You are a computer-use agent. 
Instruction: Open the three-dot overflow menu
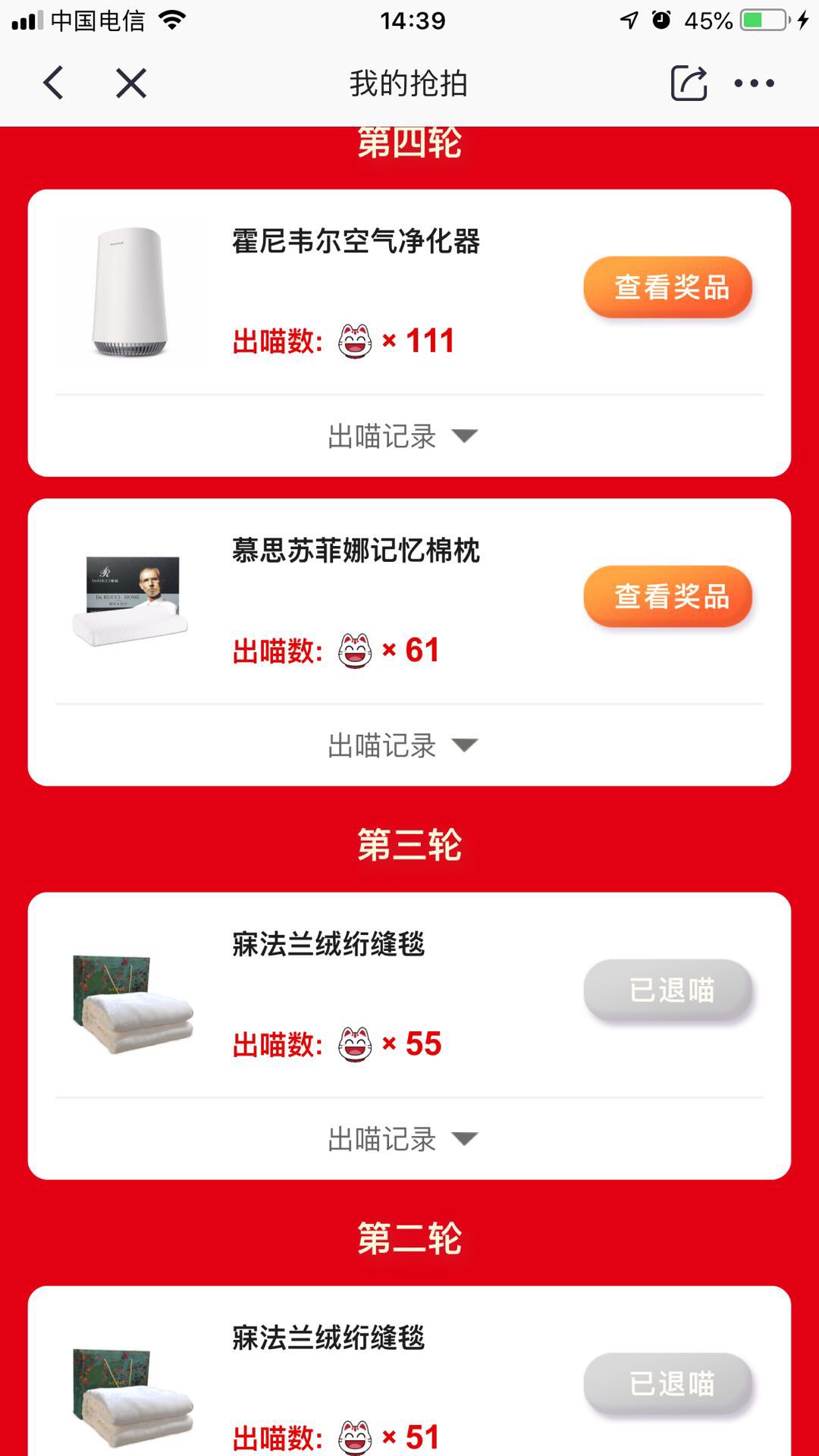[754, 83]
